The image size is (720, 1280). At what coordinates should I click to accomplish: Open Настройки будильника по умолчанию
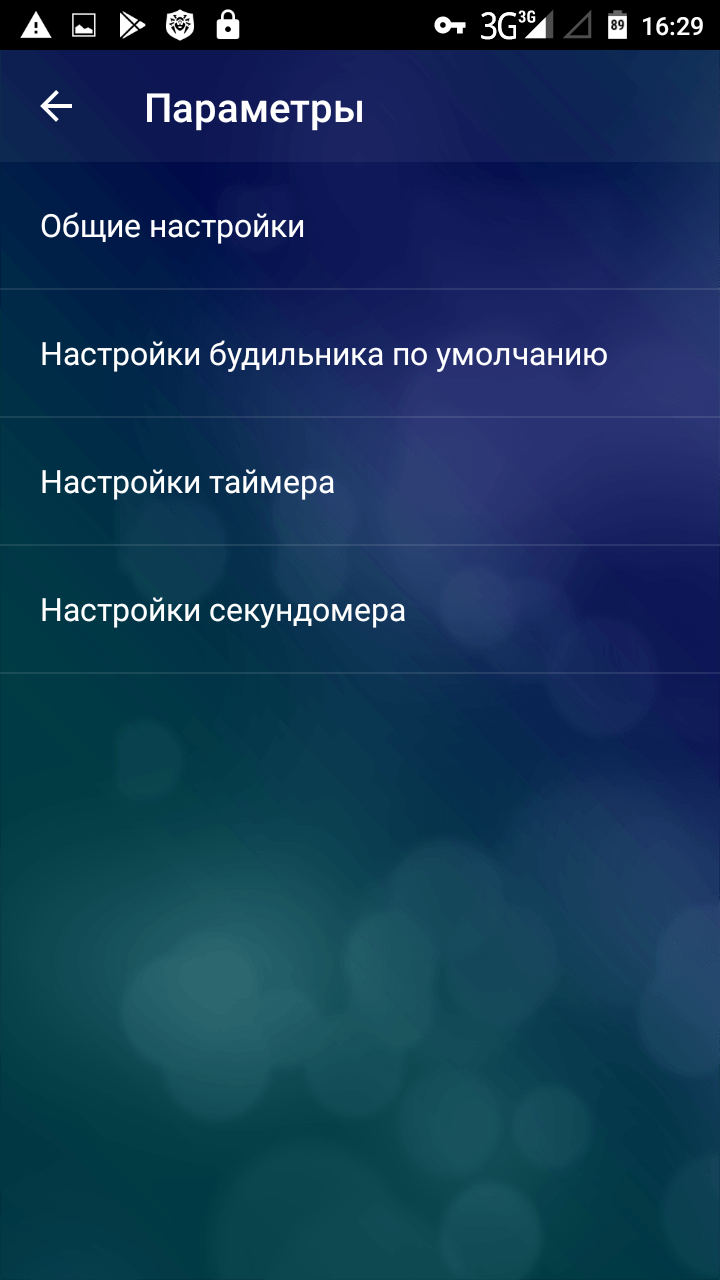pyautogui.click(x=324, y=355)
